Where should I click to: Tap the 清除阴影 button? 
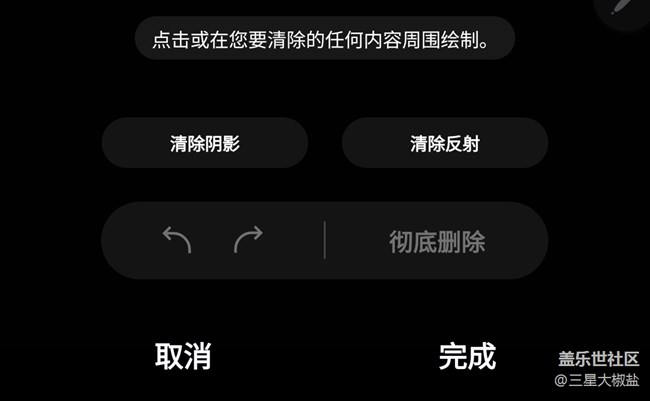(204, 143)
